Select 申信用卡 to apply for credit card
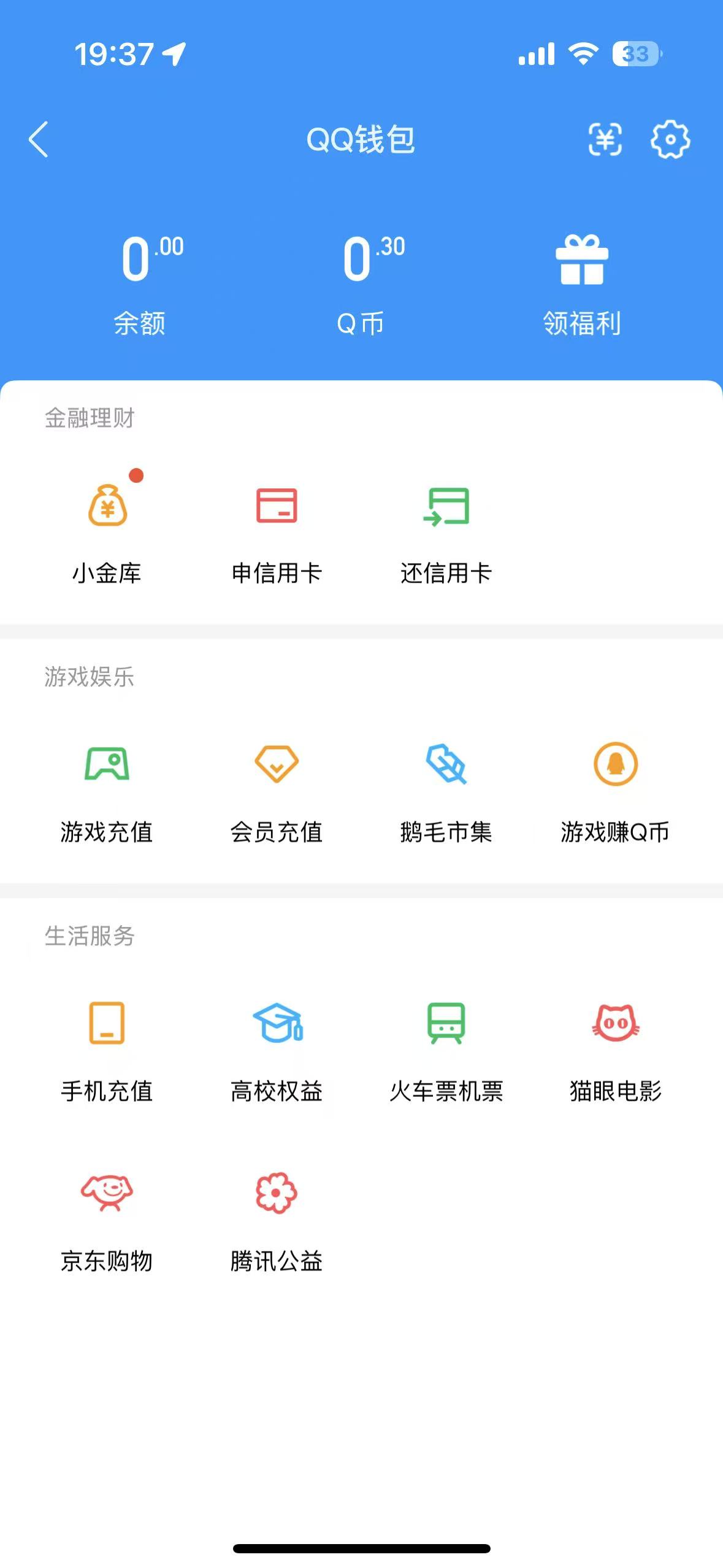 278,528
